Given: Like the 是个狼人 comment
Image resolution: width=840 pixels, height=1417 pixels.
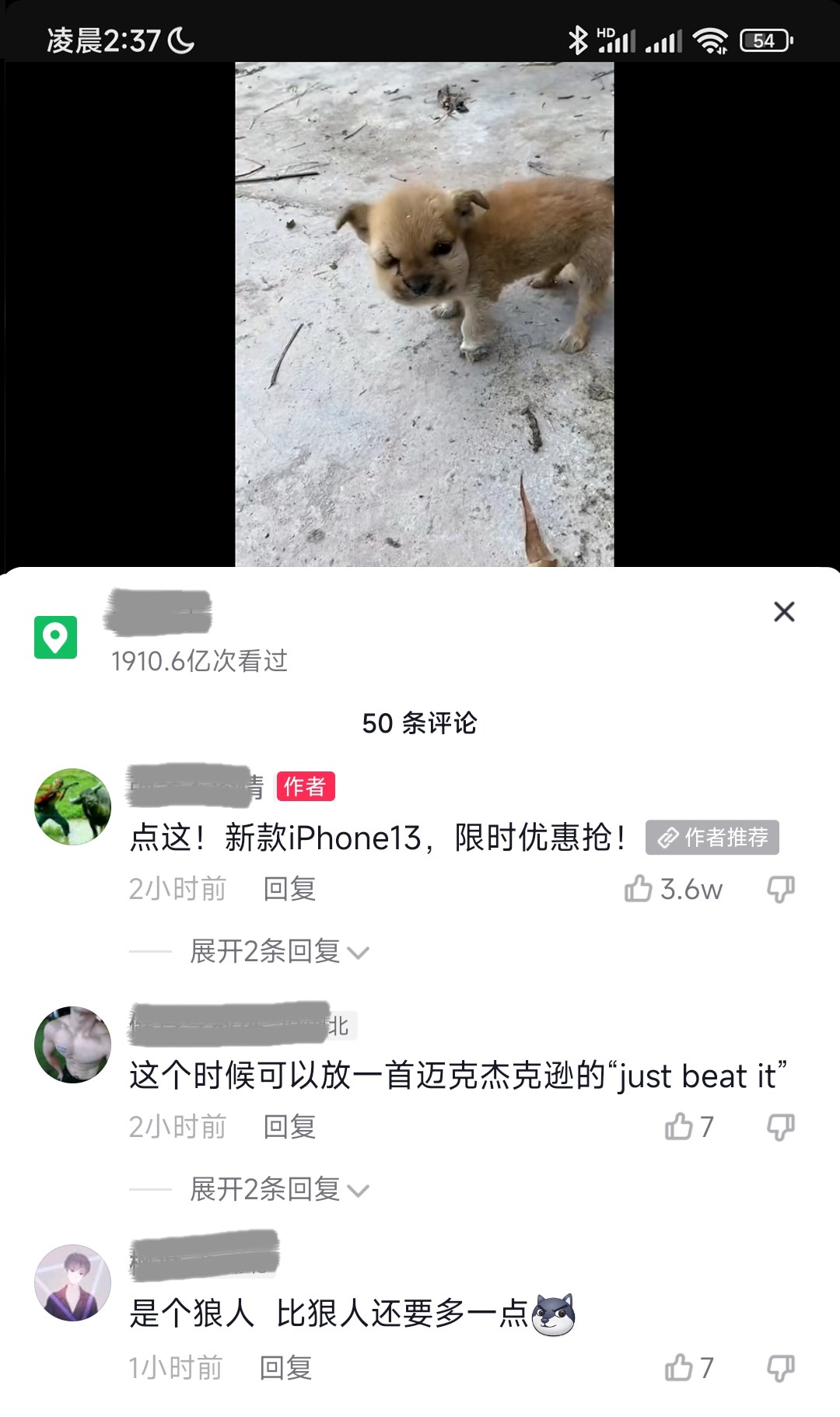Looking at the screenshot, I should (679, 1367).
